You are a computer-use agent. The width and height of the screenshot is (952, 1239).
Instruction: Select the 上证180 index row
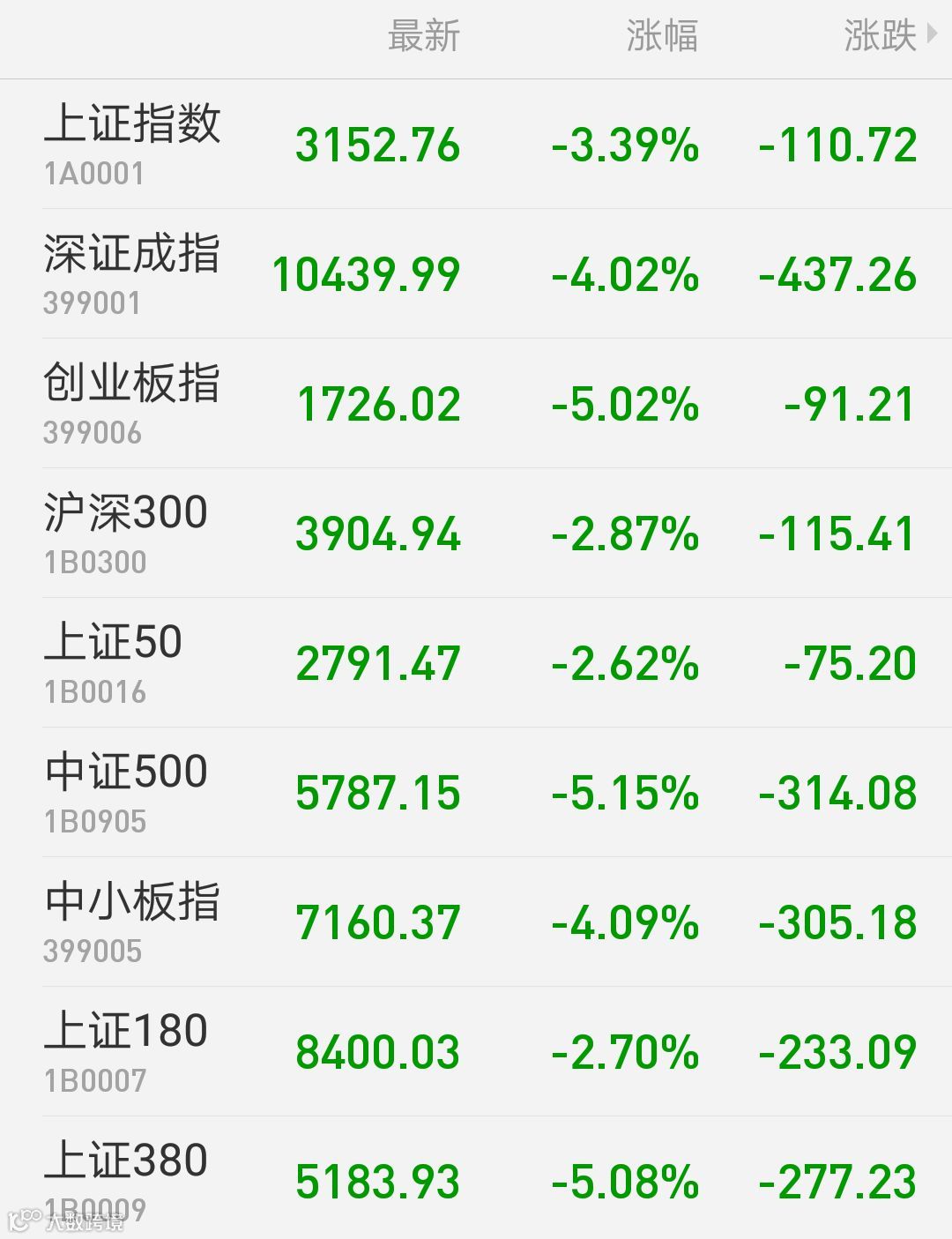pyautogui.click(x=476, y=1052)
